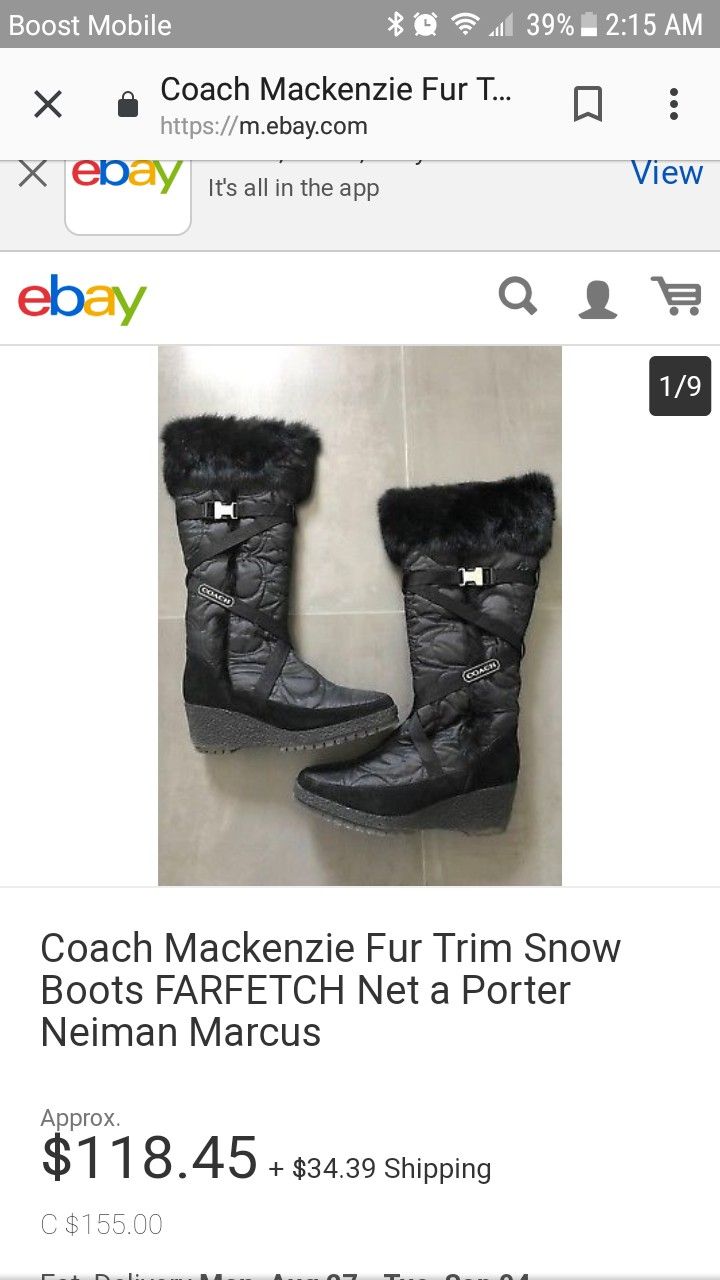This screenshot has width=720, height=1280.
Task: Open your account via the profile icon
Action: [597, 296]
